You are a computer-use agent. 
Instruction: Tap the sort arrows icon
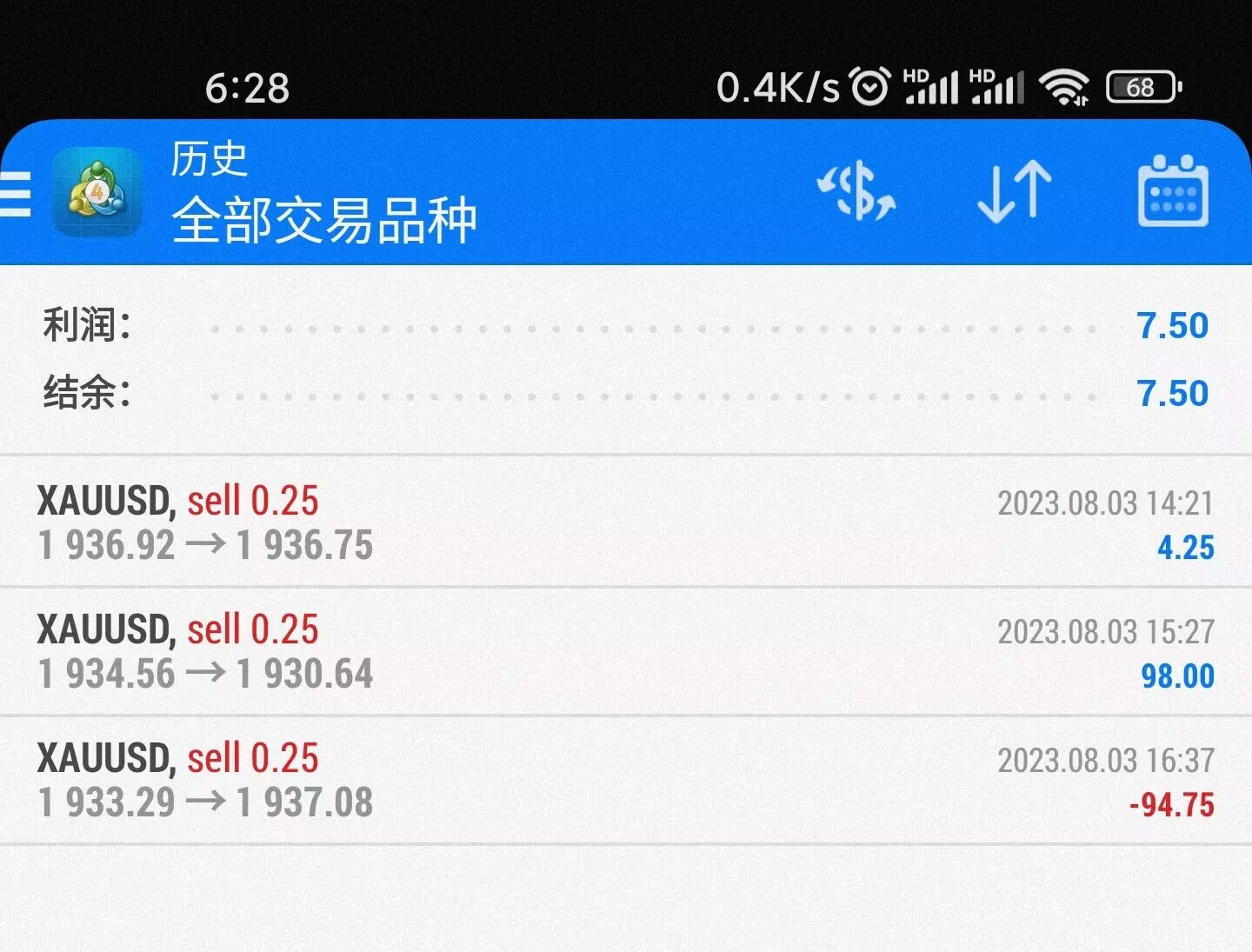coord(1014,191)
